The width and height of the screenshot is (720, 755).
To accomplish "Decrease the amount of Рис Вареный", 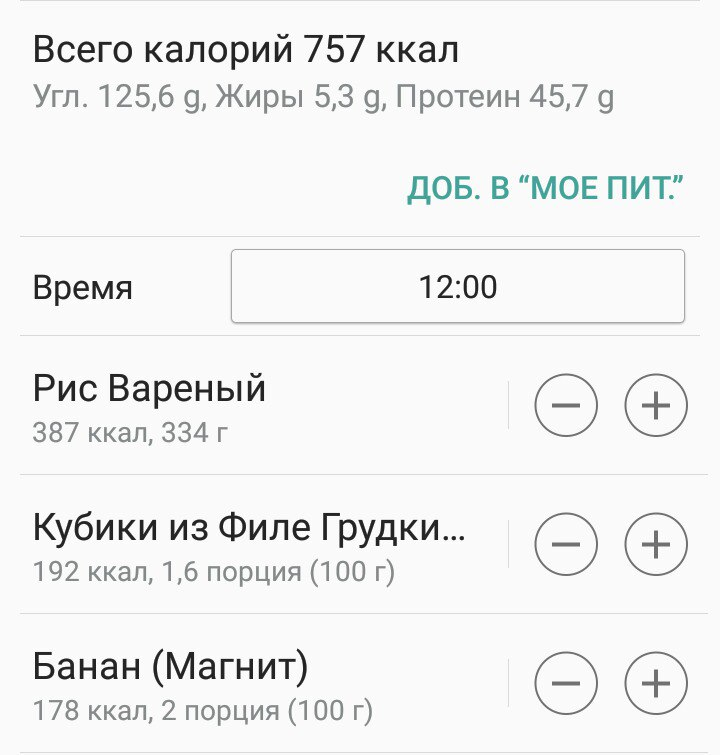I will coord(566,405).
